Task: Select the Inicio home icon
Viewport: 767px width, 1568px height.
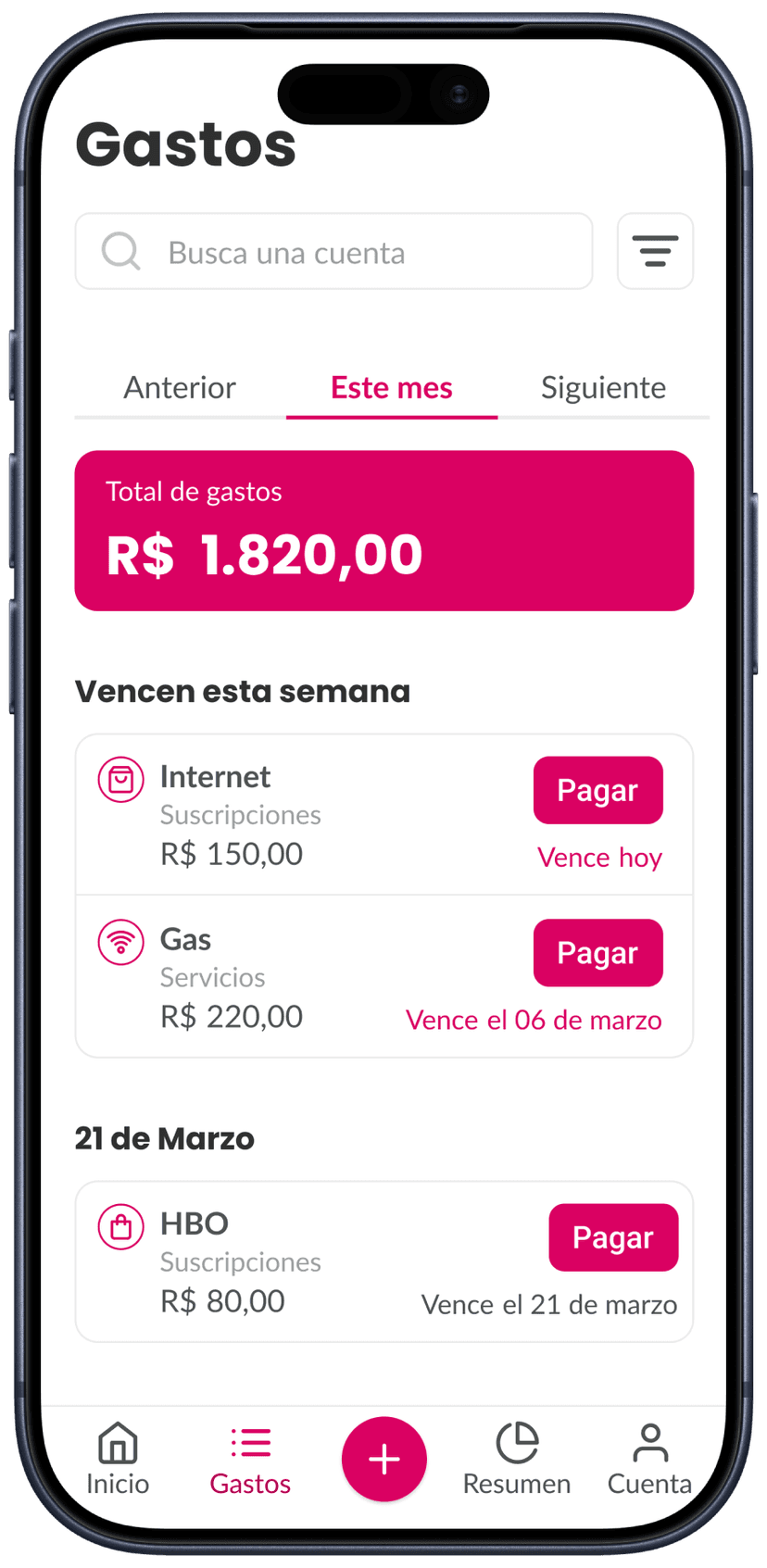Action: click(x=118, y=1443)
